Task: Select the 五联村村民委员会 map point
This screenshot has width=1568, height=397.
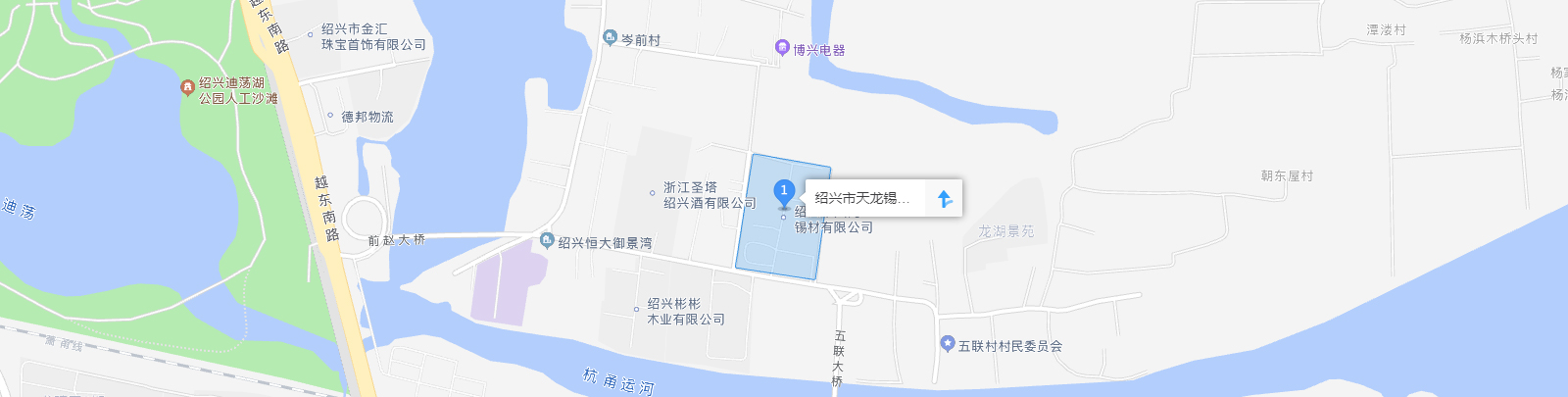Action: [x=947, y=344]
